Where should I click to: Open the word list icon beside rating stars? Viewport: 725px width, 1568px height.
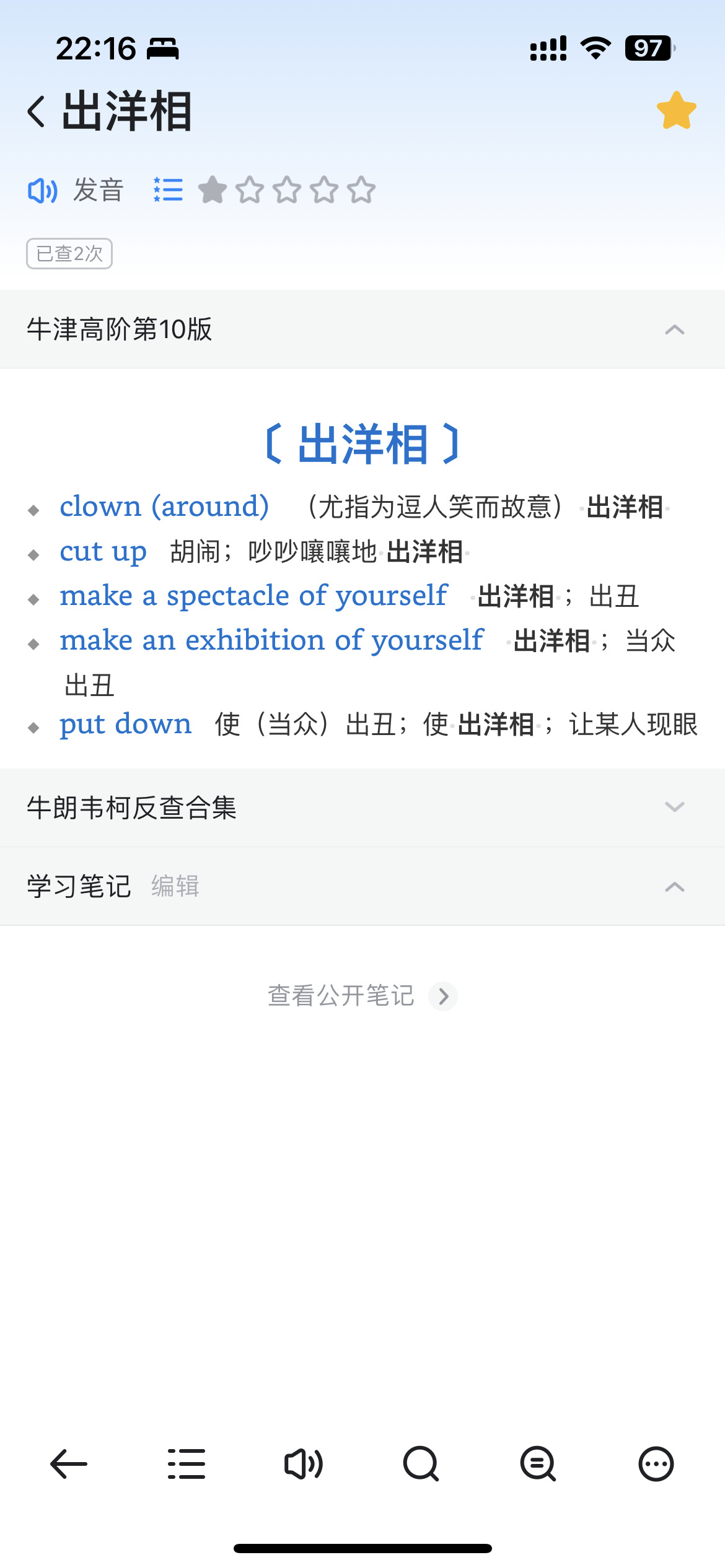pyautogui.click(x=168, y=190)
